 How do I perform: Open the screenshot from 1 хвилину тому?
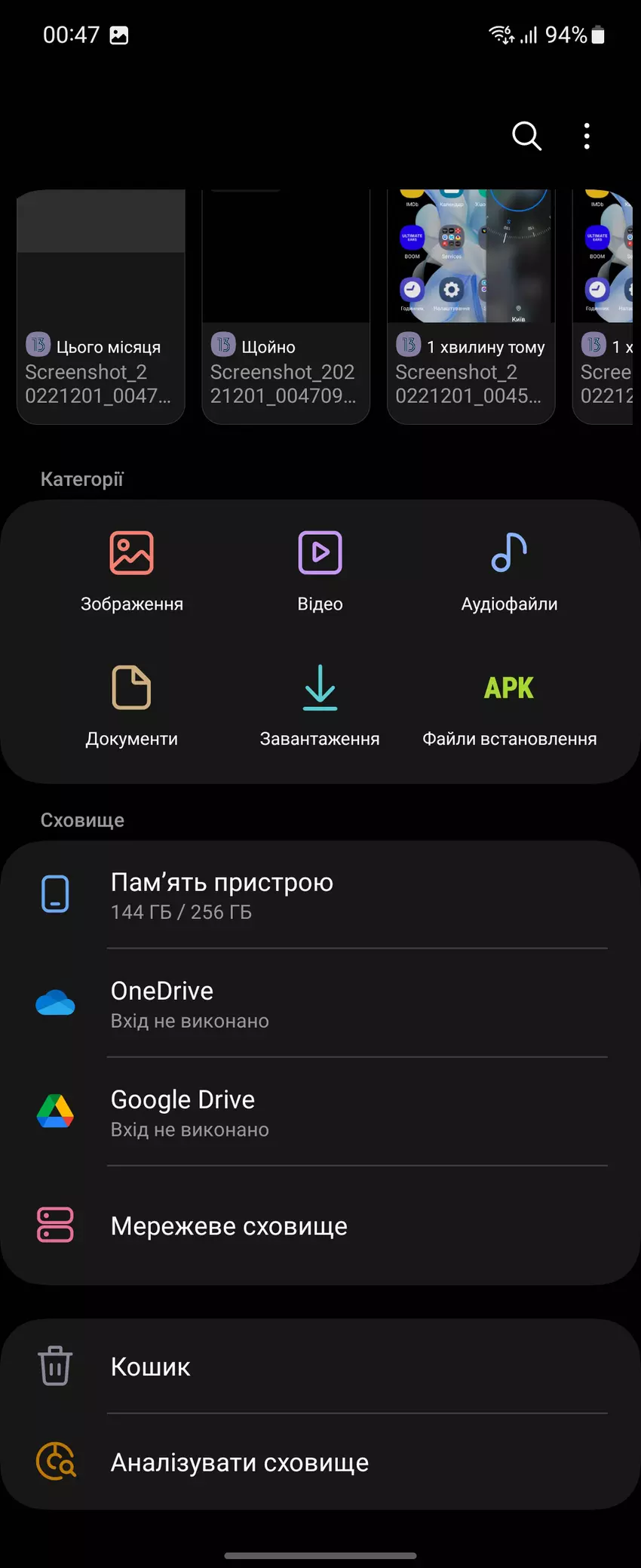tap(471, 306)
